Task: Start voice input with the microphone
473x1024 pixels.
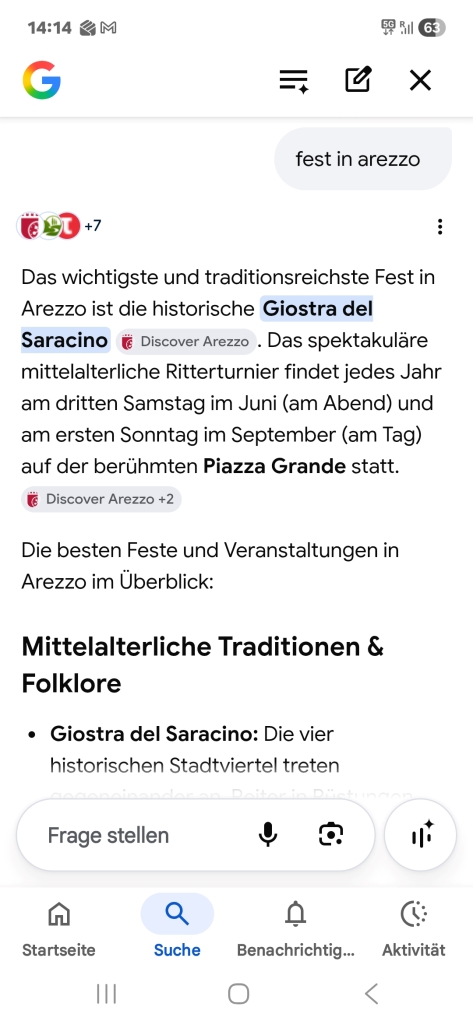Action: 268,835
